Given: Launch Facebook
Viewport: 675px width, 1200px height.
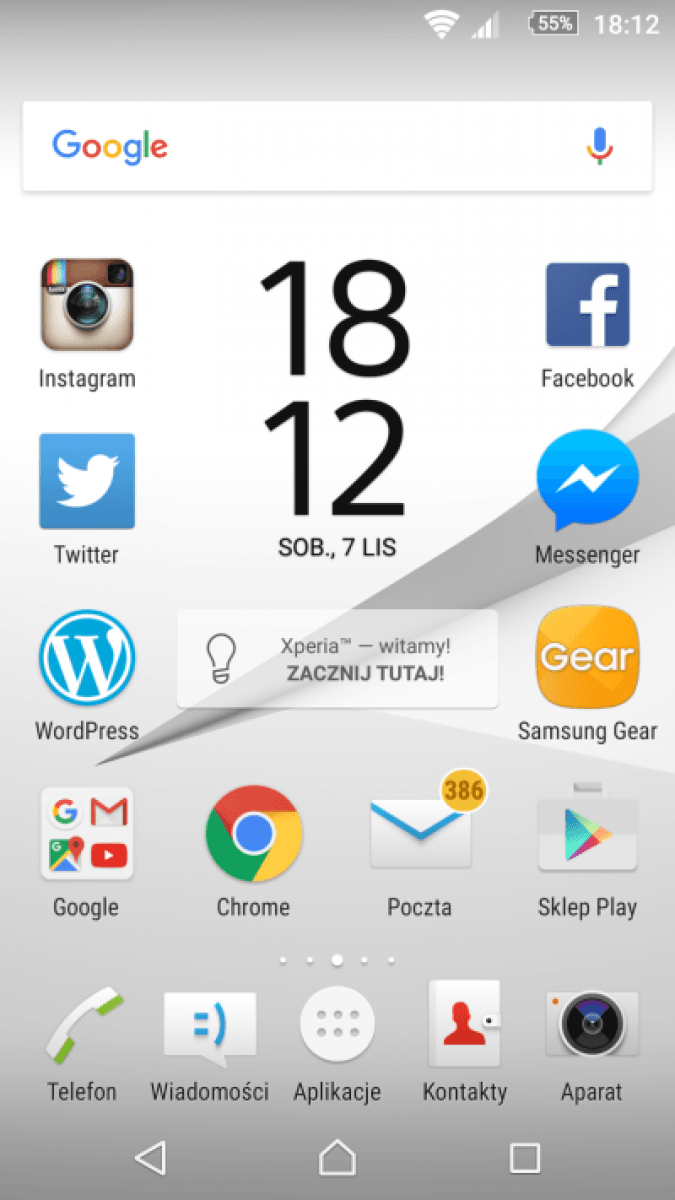Looking at the screenshot, I should tap(587, 305).
